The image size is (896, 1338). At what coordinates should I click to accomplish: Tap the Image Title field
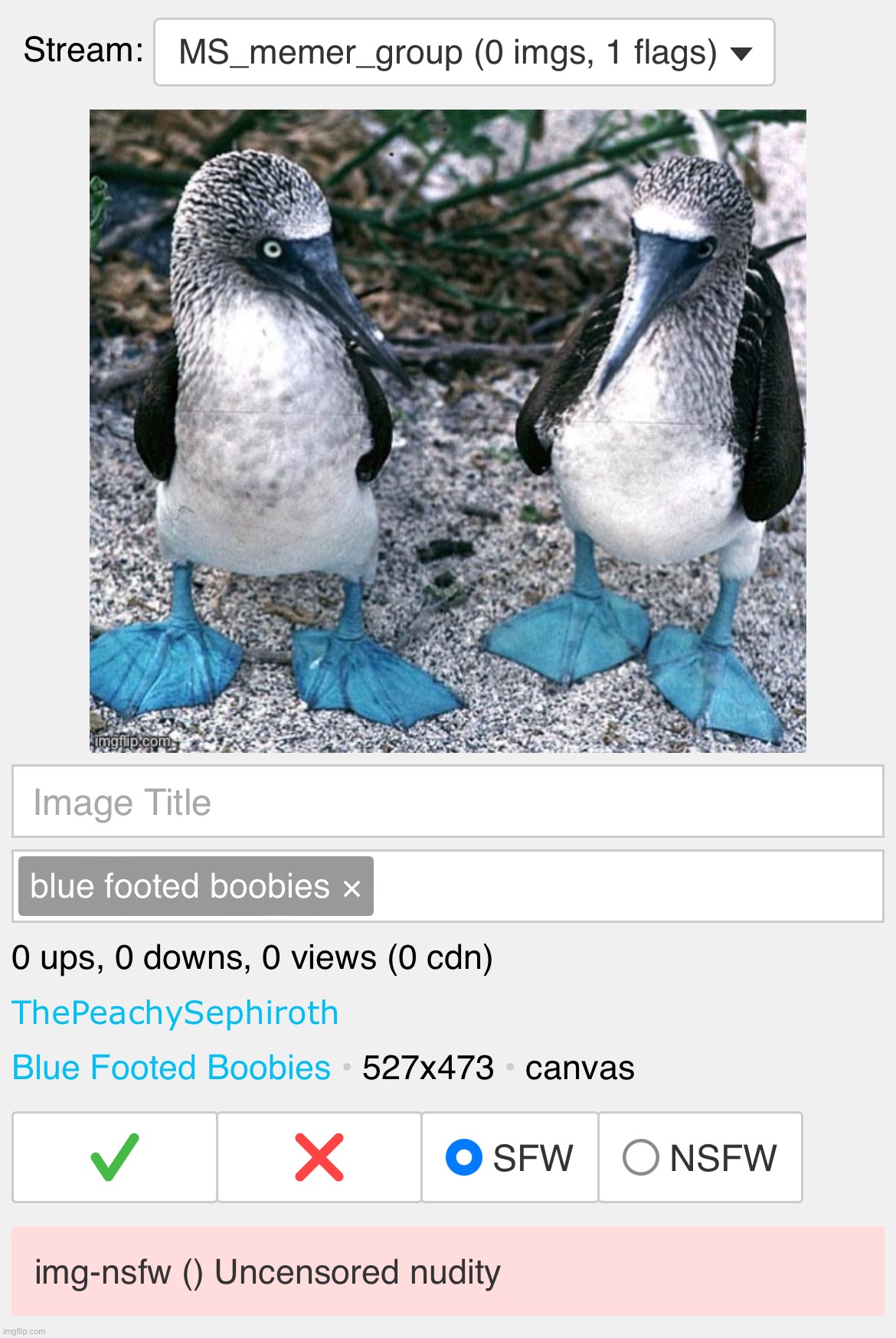pos(447,802)
